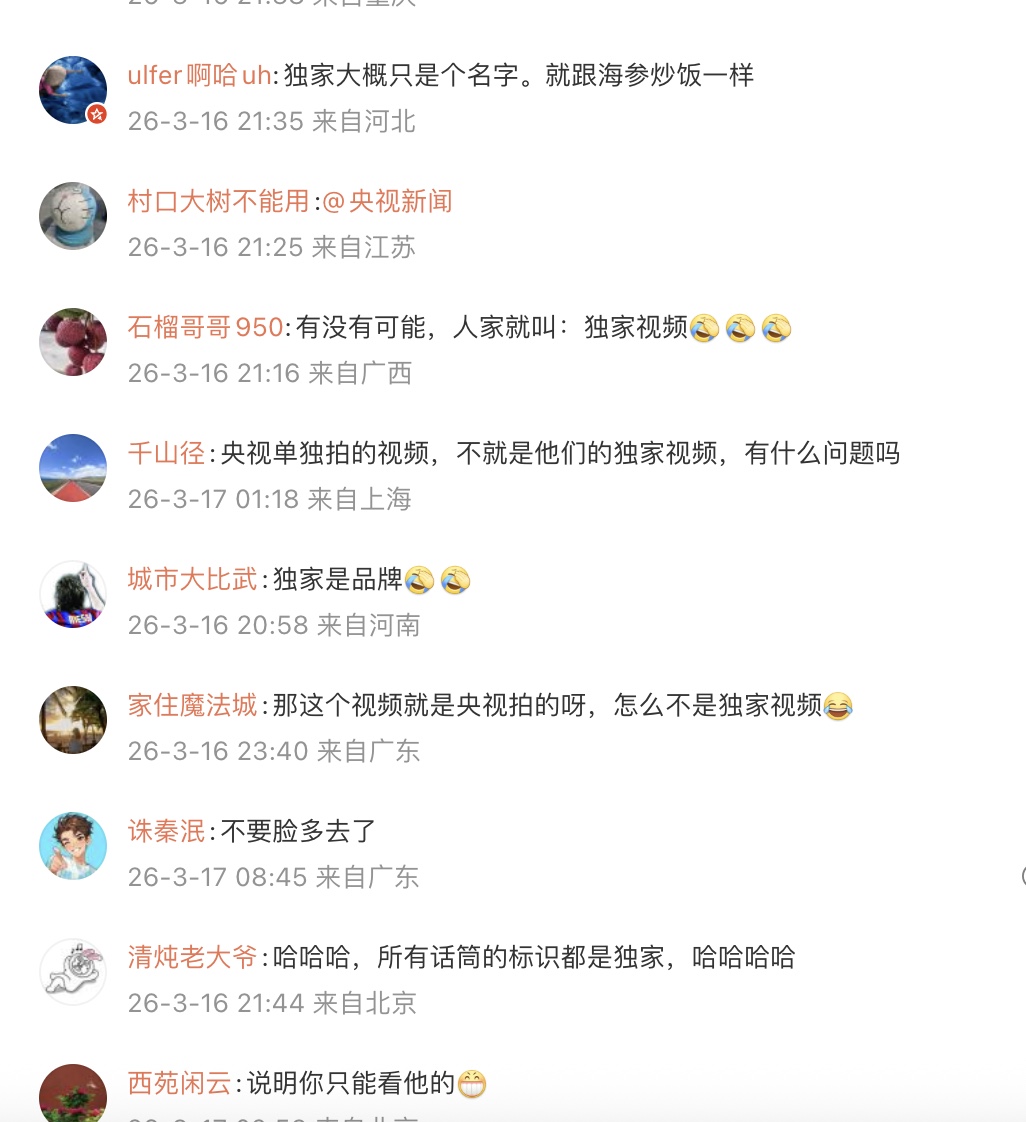
Task: Open 诛秦泯's profile via username
Action: (x=166, y=832)
